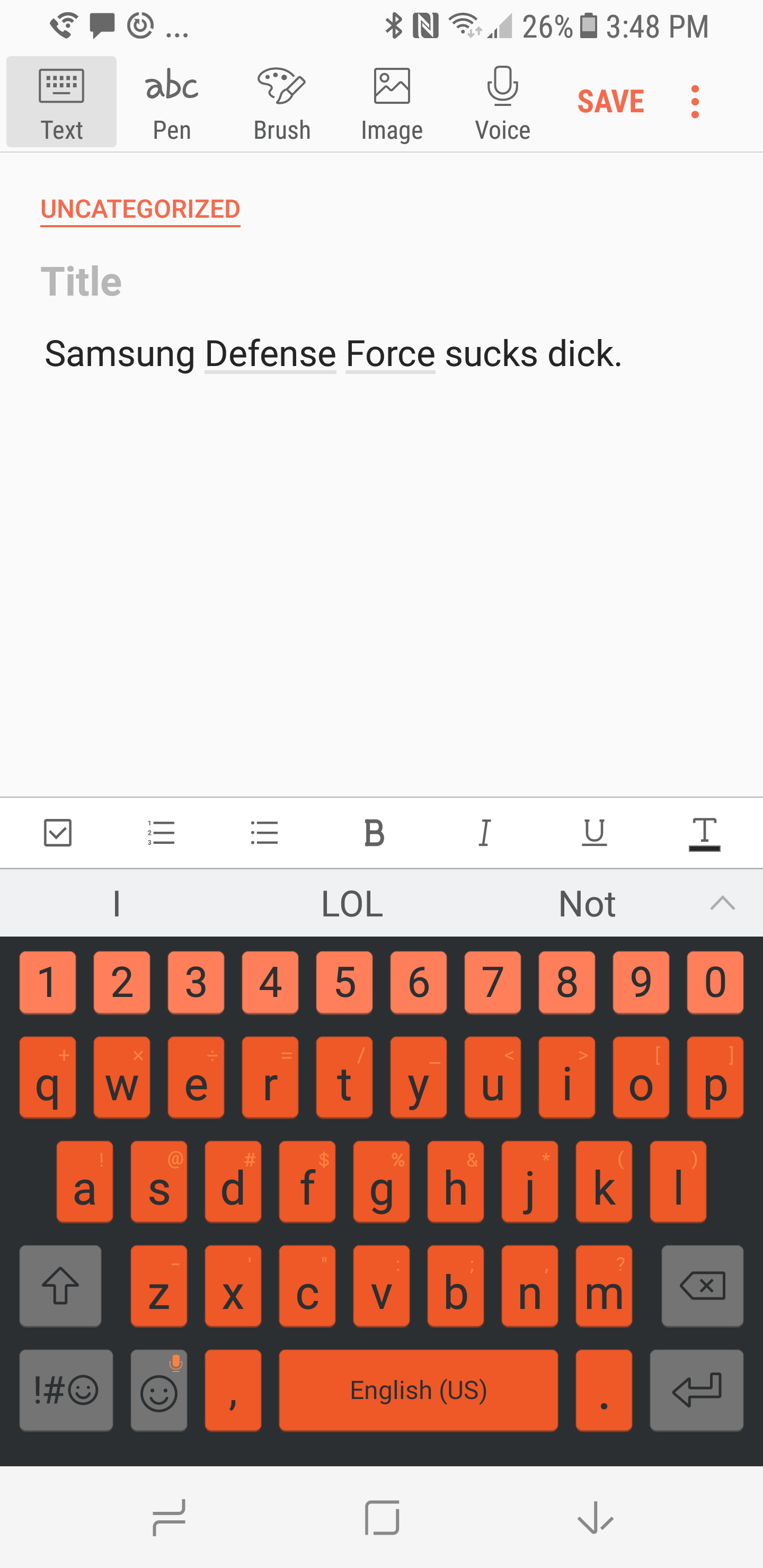Tap the backspace key
Viewport: 763px width, 1568px height.
pyautogui.click(x=702, y=1286)
